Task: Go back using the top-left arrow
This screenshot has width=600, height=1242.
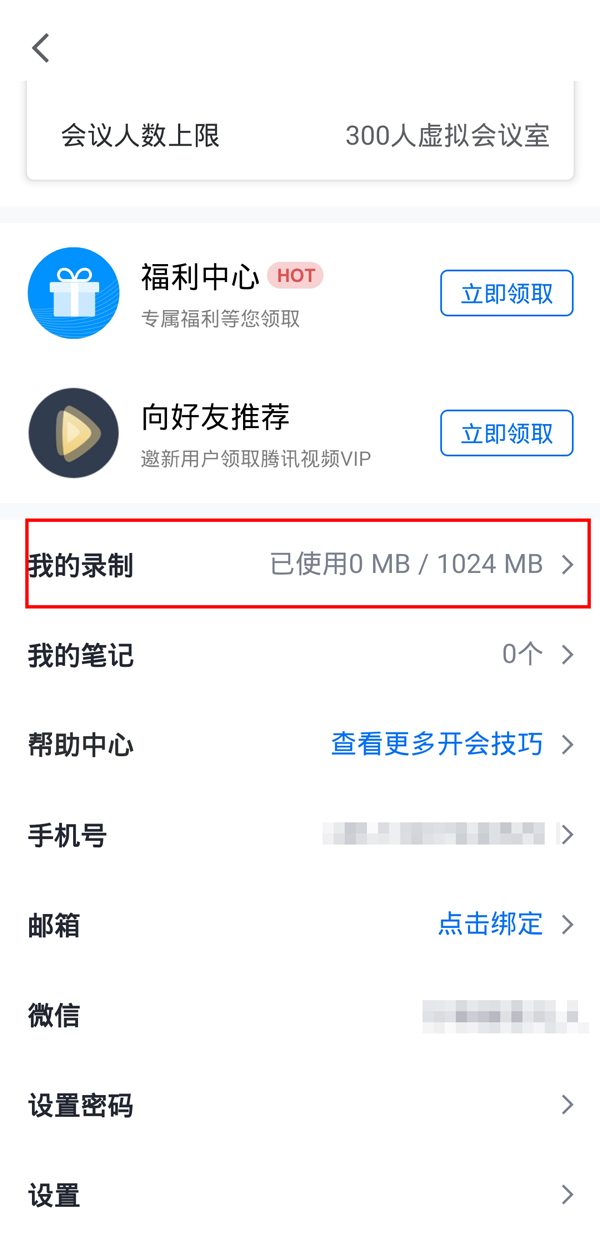Action: click(x=41, y=48)
